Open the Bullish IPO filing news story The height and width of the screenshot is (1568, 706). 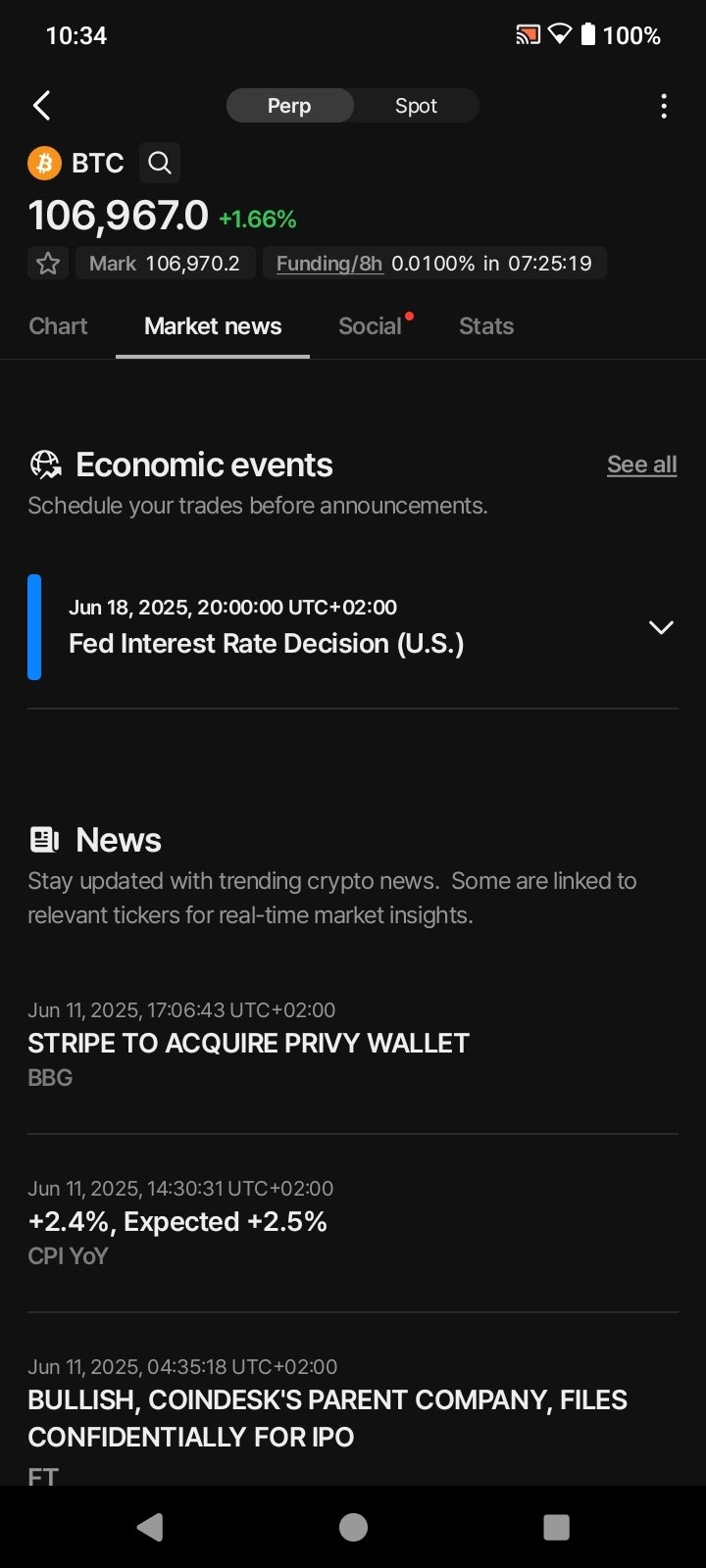coord(328,1418)
